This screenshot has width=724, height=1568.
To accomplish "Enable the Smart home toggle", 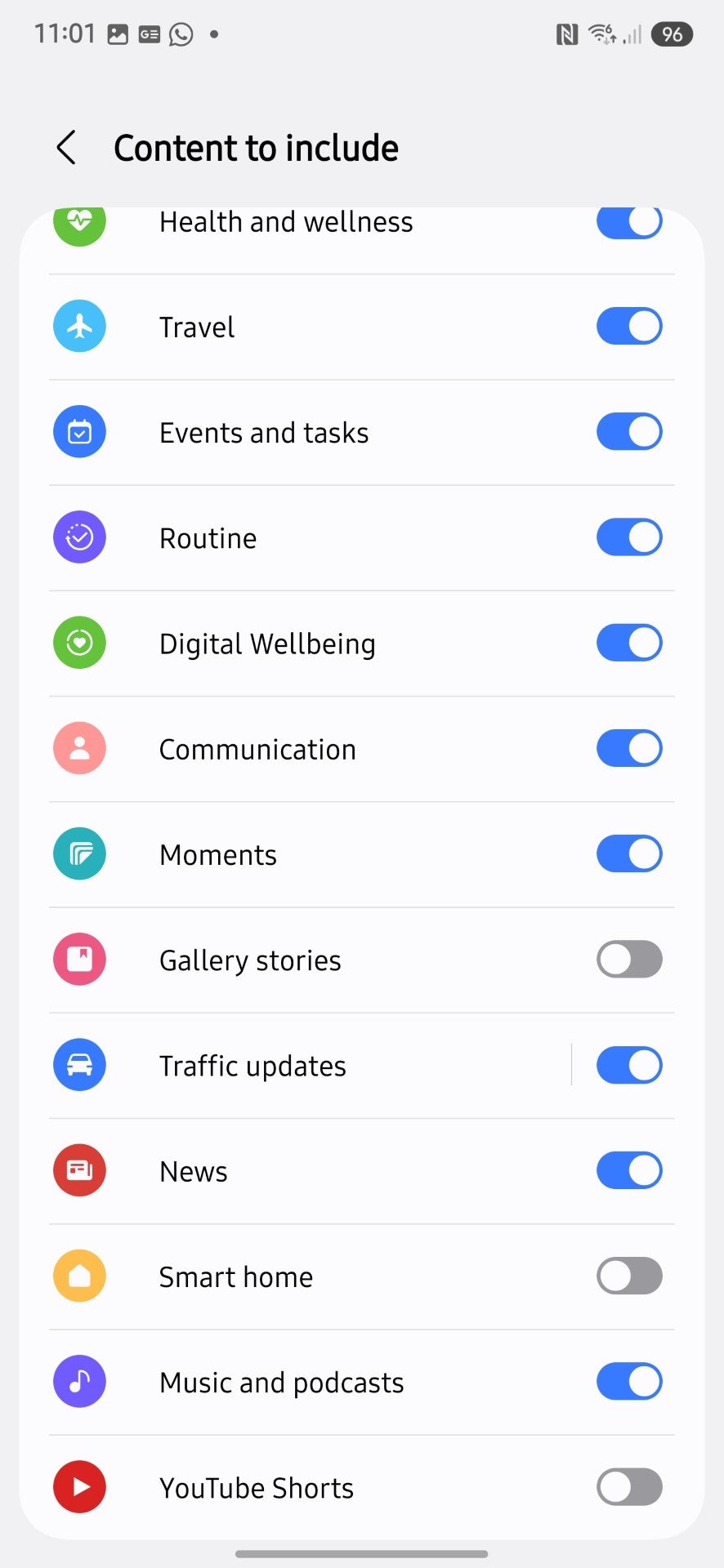I will coord(629,1276).
